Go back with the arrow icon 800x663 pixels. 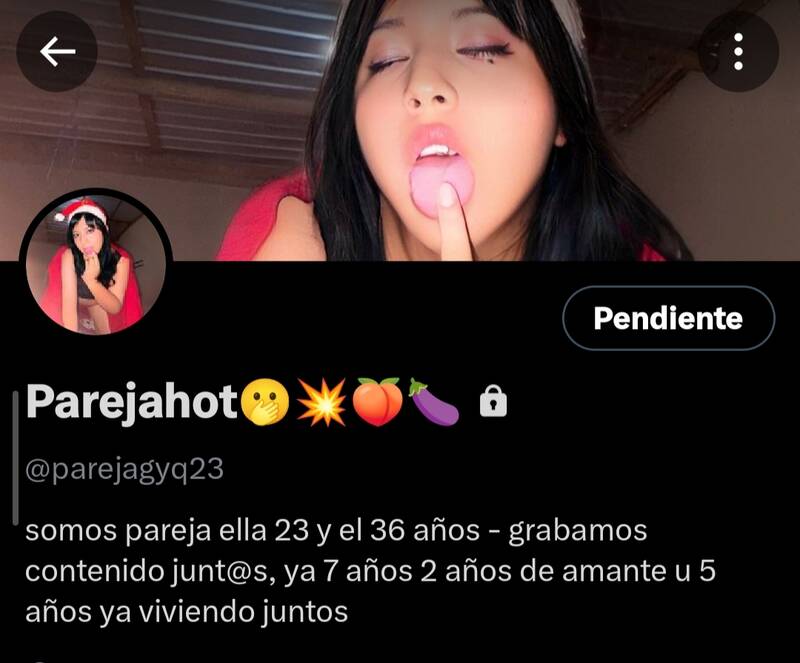(58, 52)
